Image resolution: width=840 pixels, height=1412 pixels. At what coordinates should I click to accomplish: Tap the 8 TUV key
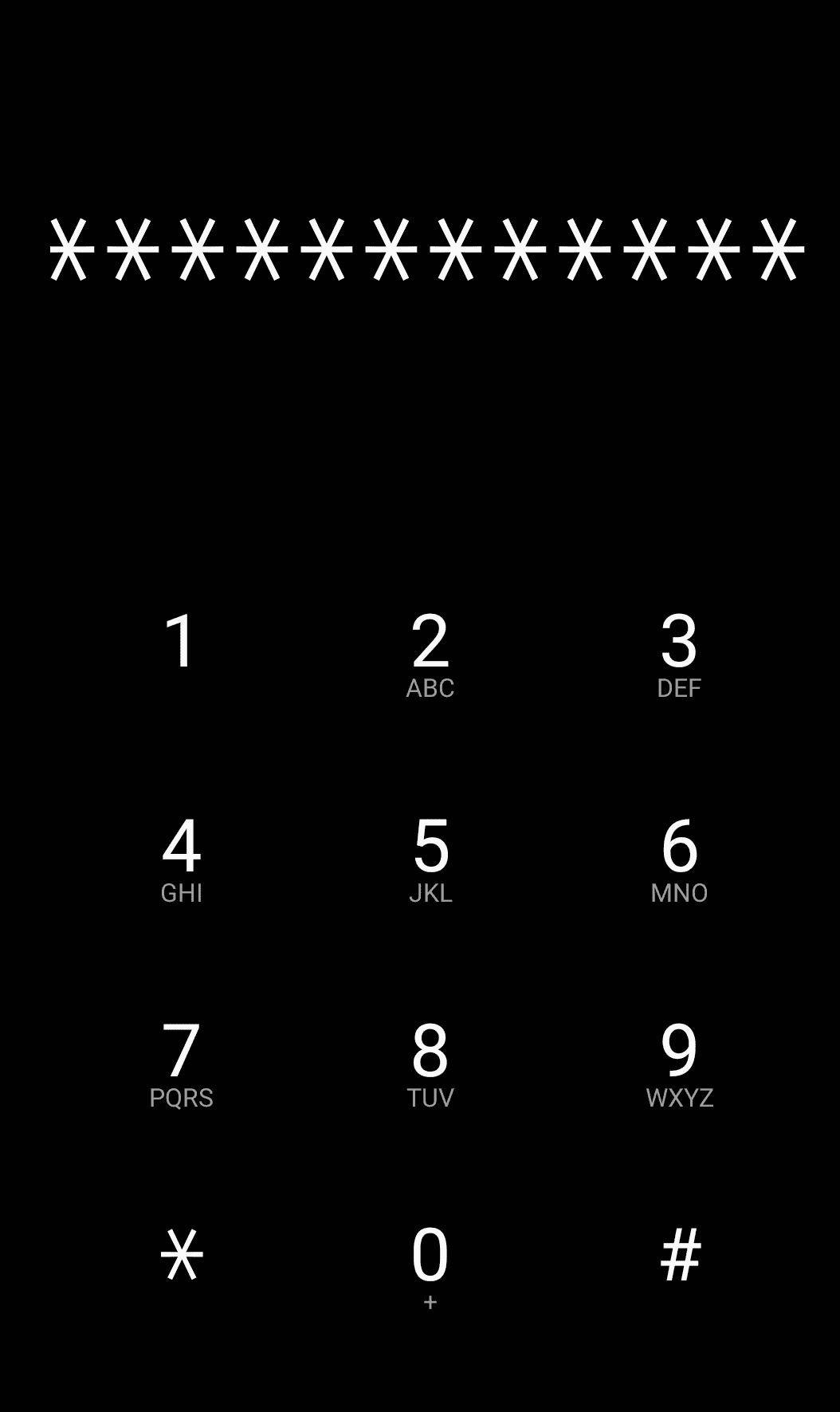click(430, 1063)
